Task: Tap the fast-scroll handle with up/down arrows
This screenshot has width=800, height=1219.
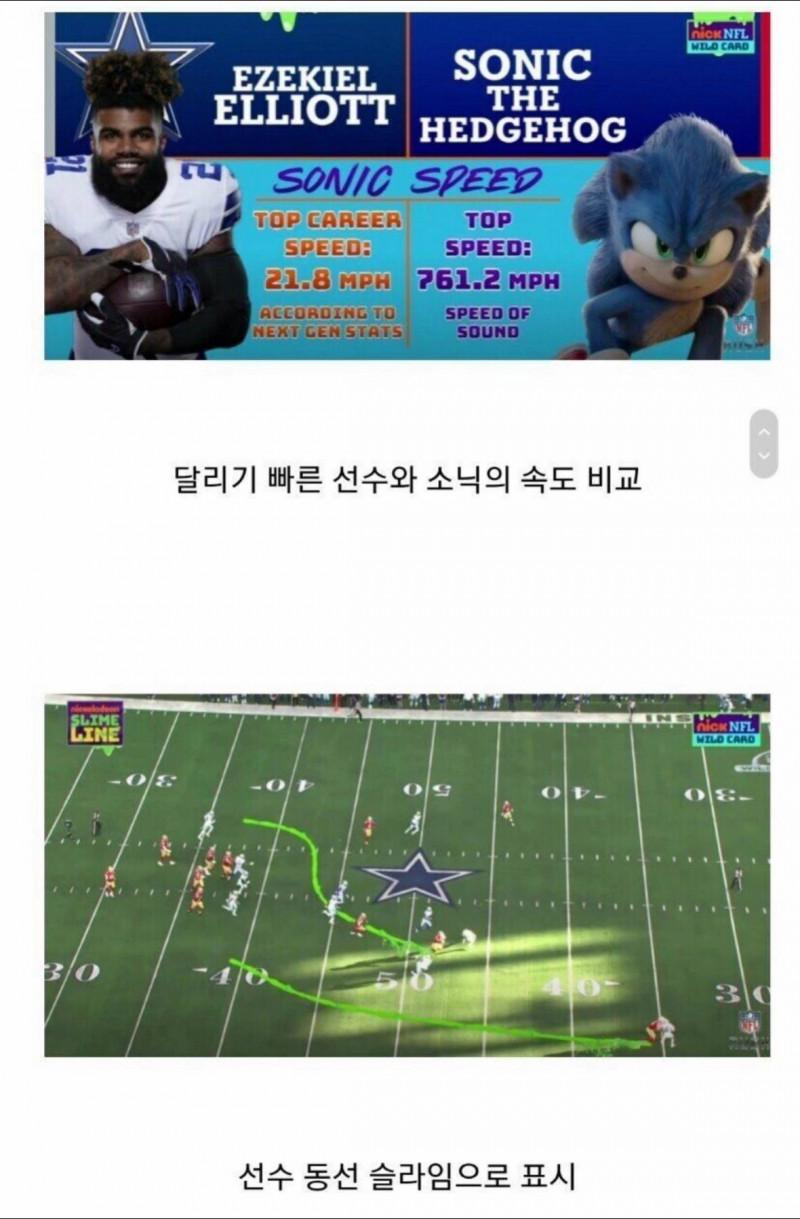Action: [x=763, y=443]
